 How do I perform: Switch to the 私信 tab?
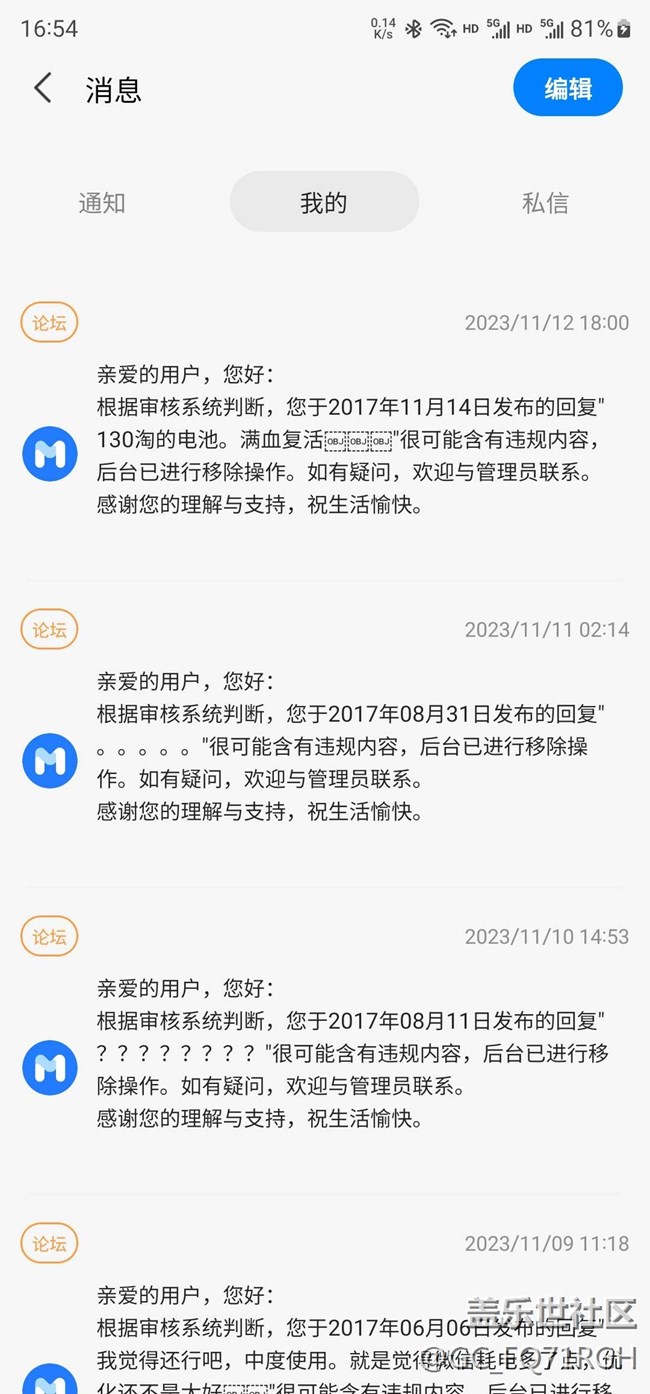[545, 203]
